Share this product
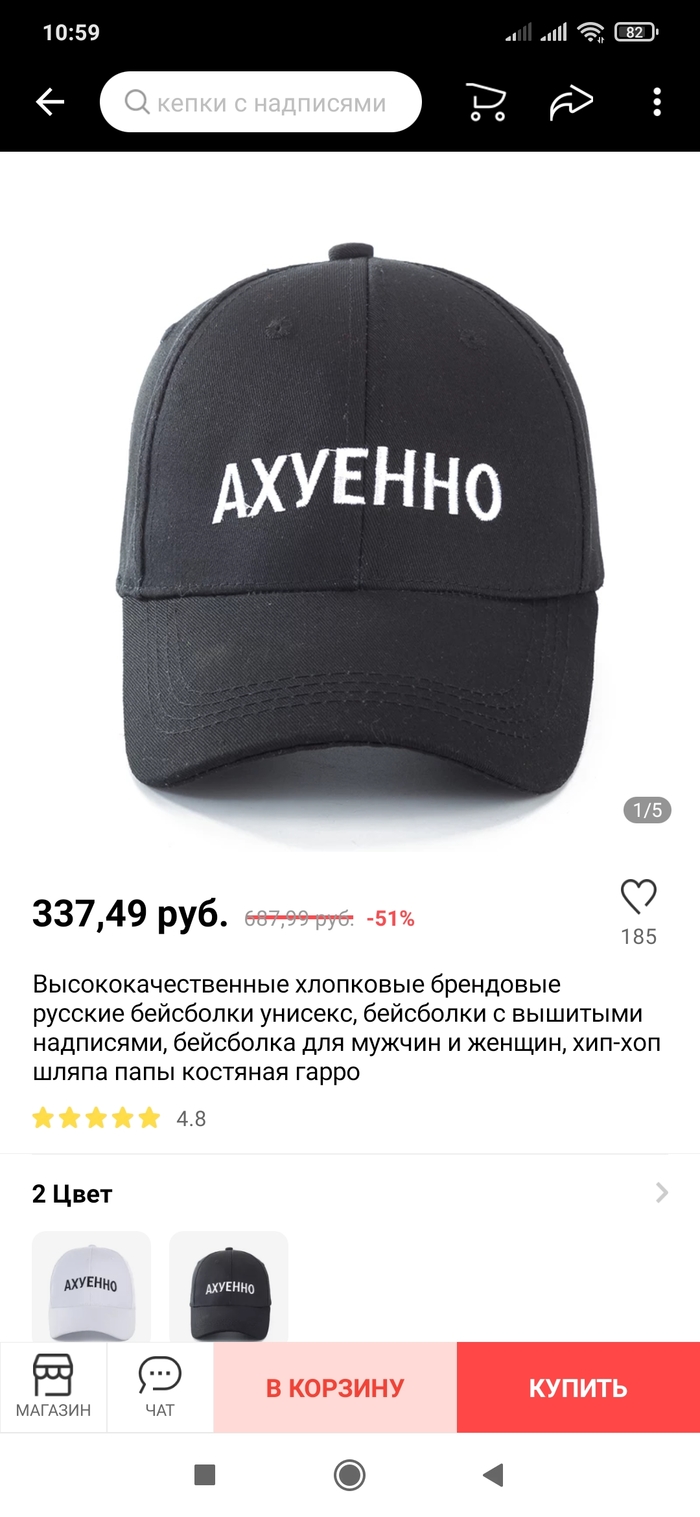Image resolution: width=700 pixels, height=1517 pixels. click(571, 102)
